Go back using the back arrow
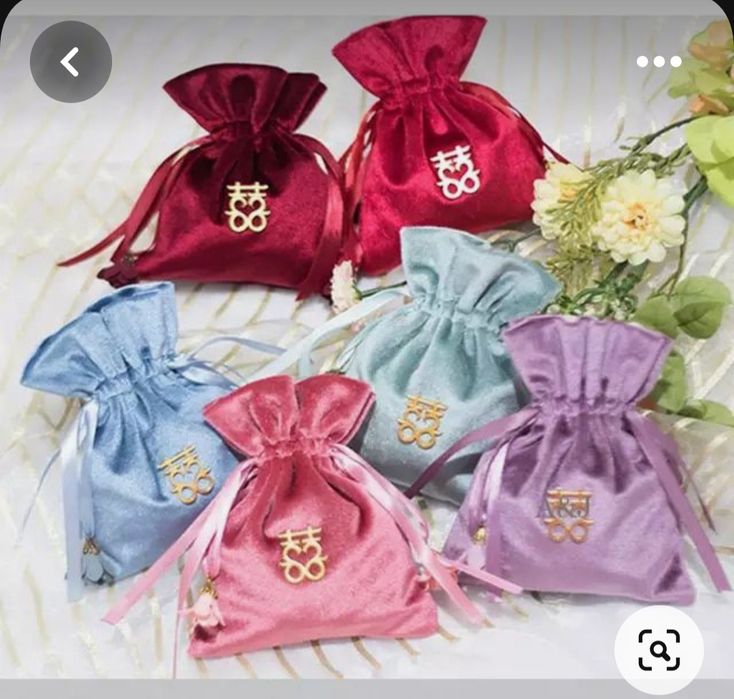 click(x=70, y=62)
